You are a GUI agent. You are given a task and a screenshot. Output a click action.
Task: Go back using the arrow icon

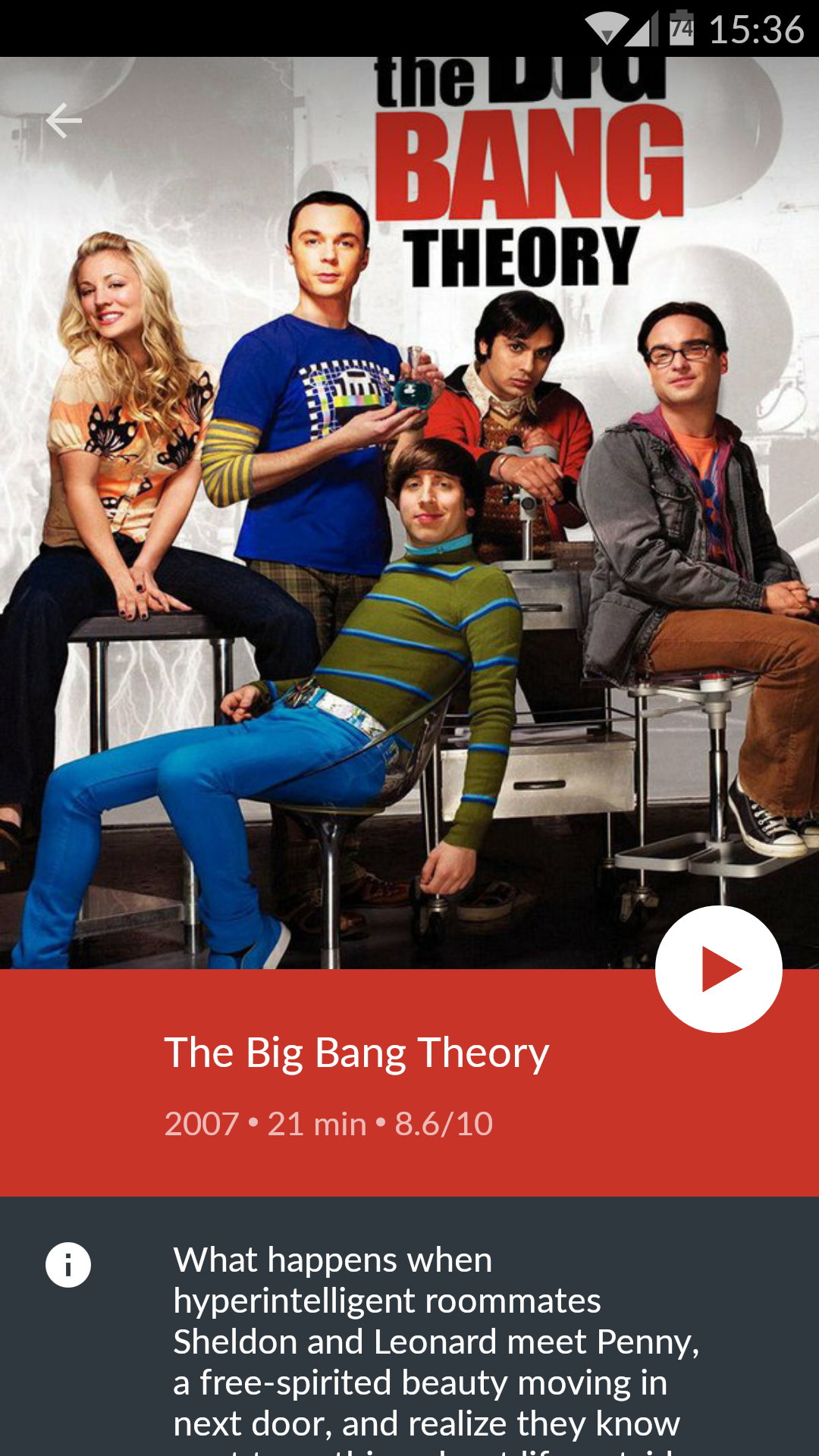[64, 121]
